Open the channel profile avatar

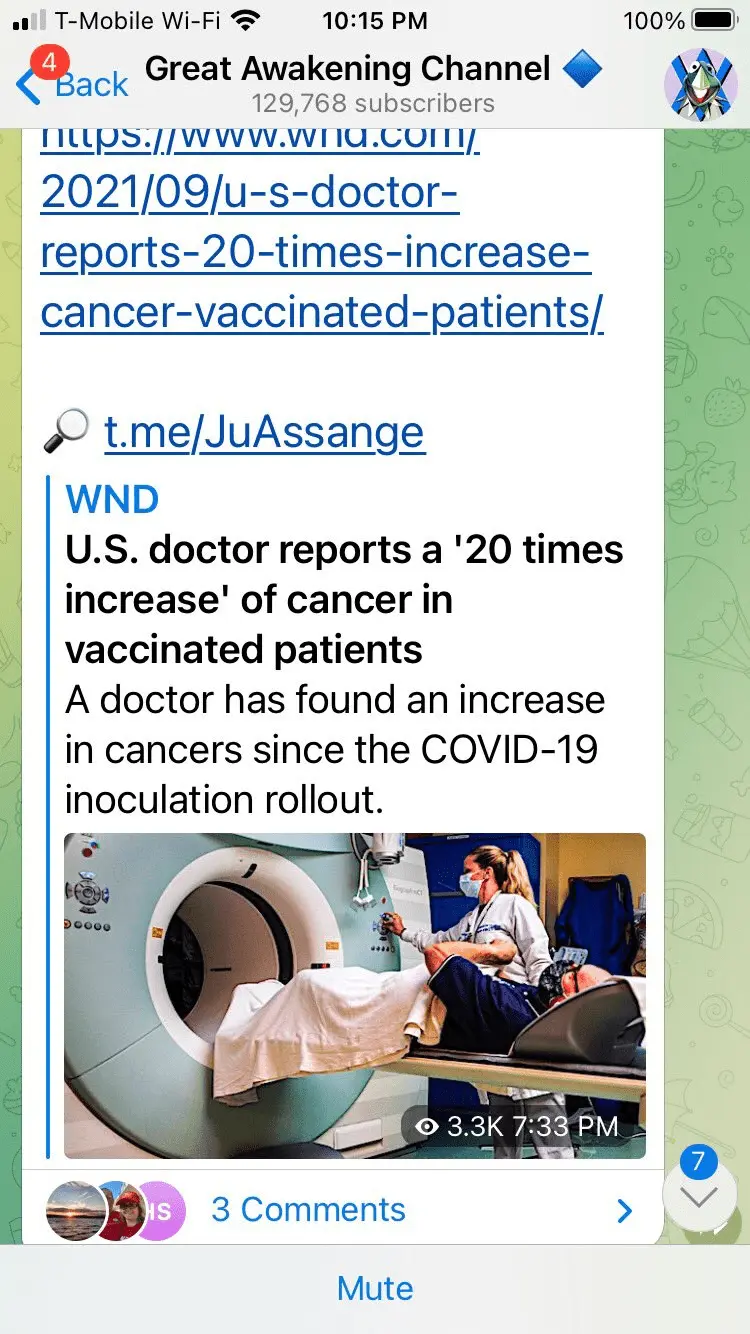click(701, 84)
